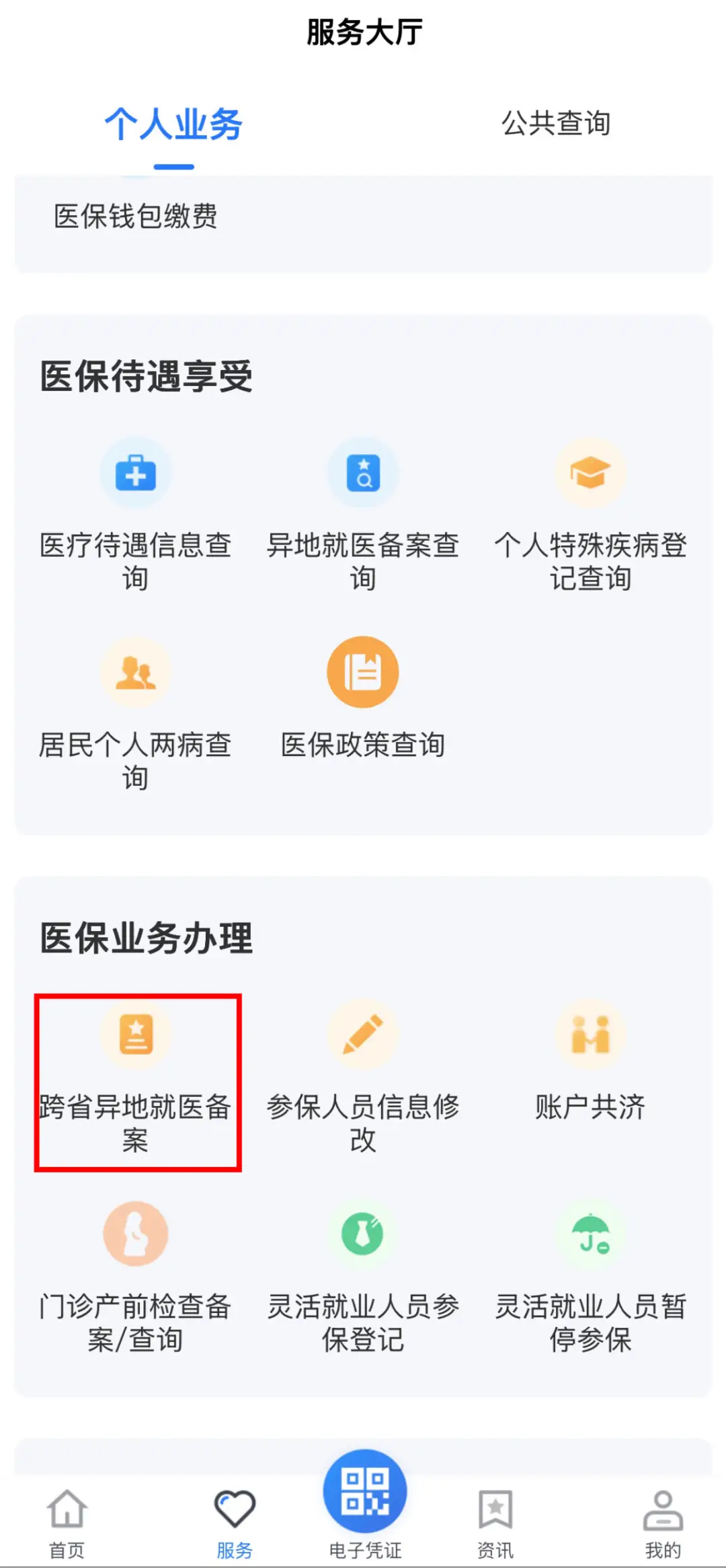Open 个人特殊疾病登记查询 via graduation cap icon
The height and width of the screenshot is (1568, 726).
pos(590,472)
